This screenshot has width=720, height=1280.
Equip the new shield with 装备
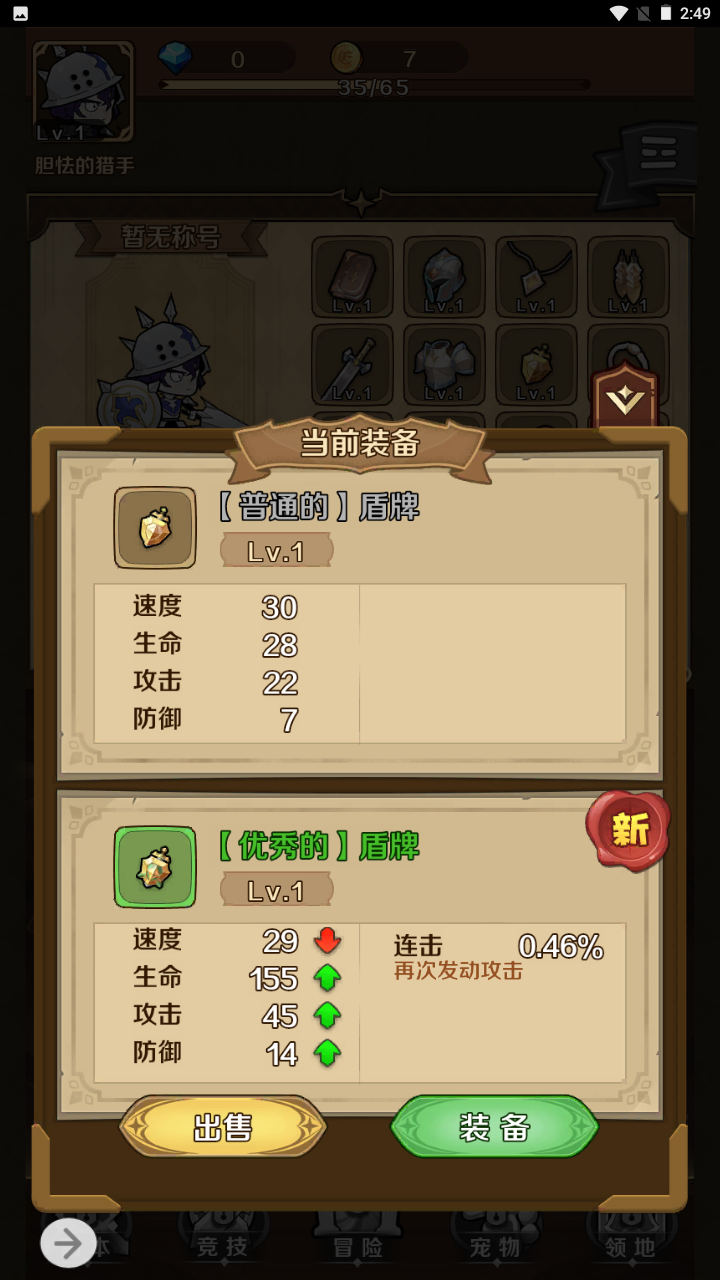tap(494, 1127)
